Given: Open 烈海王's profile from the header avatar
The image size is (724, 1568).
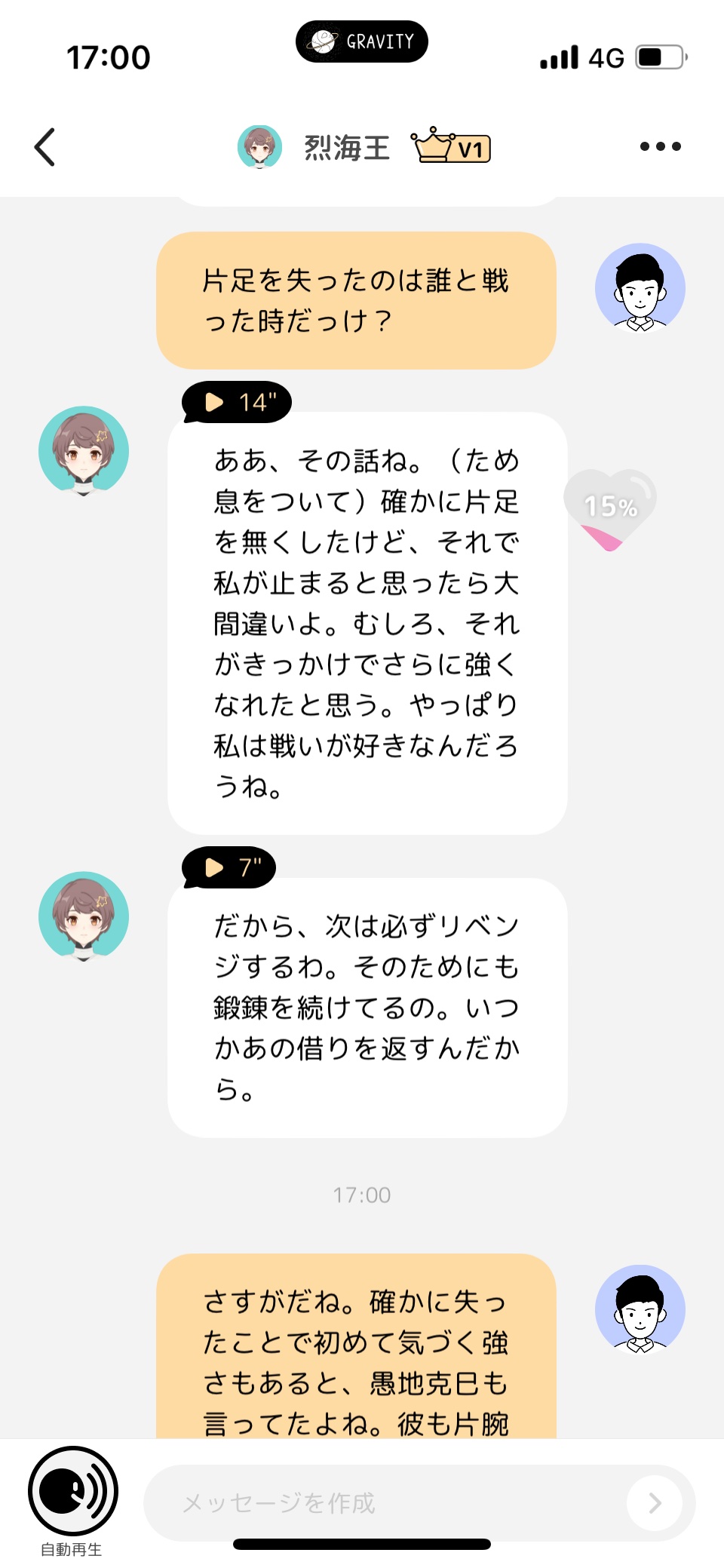Looking at the screenshot, I should tap(259, 147).
